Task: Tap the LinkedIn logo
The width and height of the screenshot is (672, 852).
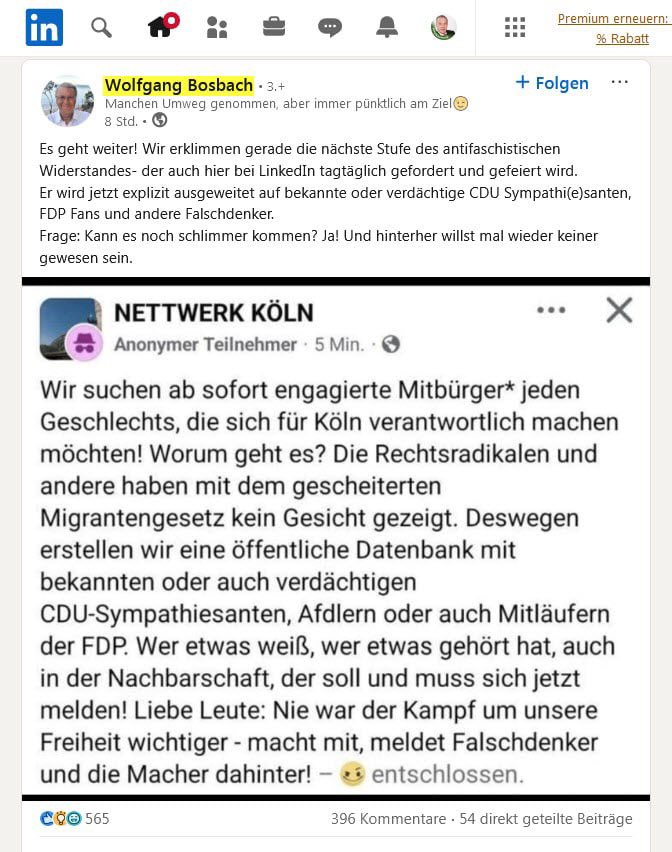Action: coord(44,27)
